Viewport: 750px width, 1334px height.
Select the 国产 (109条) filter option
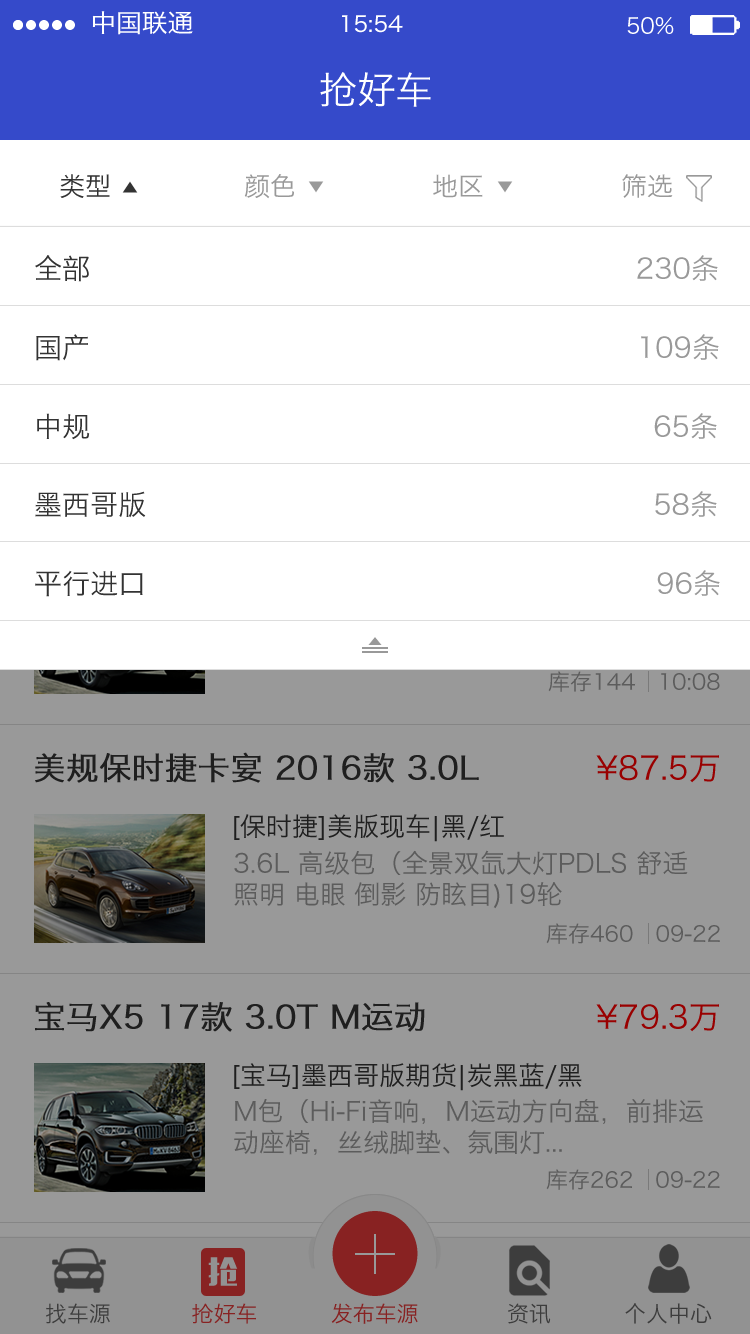pos(375,345)
